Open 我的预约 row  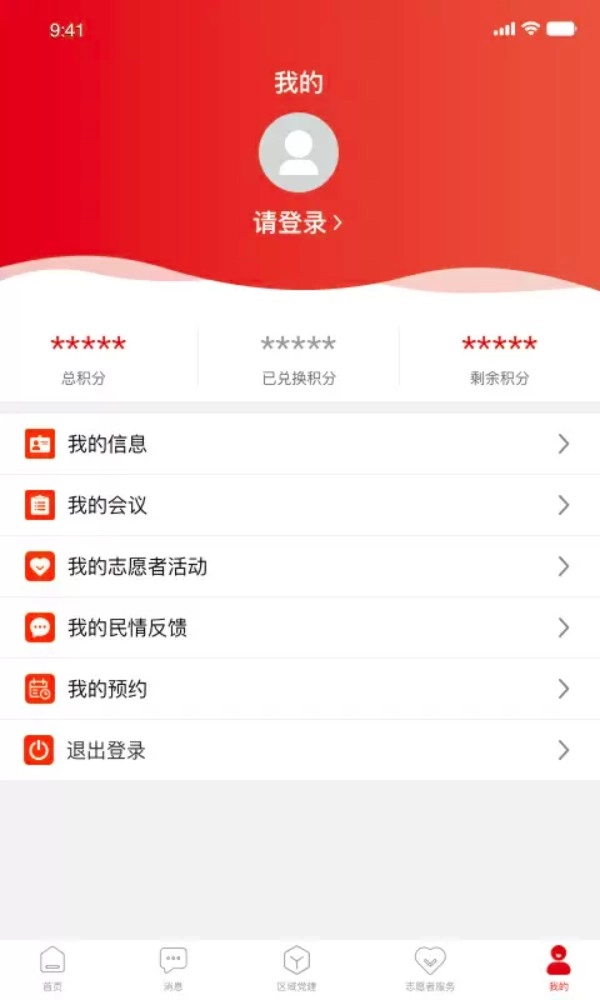point(300,689)
